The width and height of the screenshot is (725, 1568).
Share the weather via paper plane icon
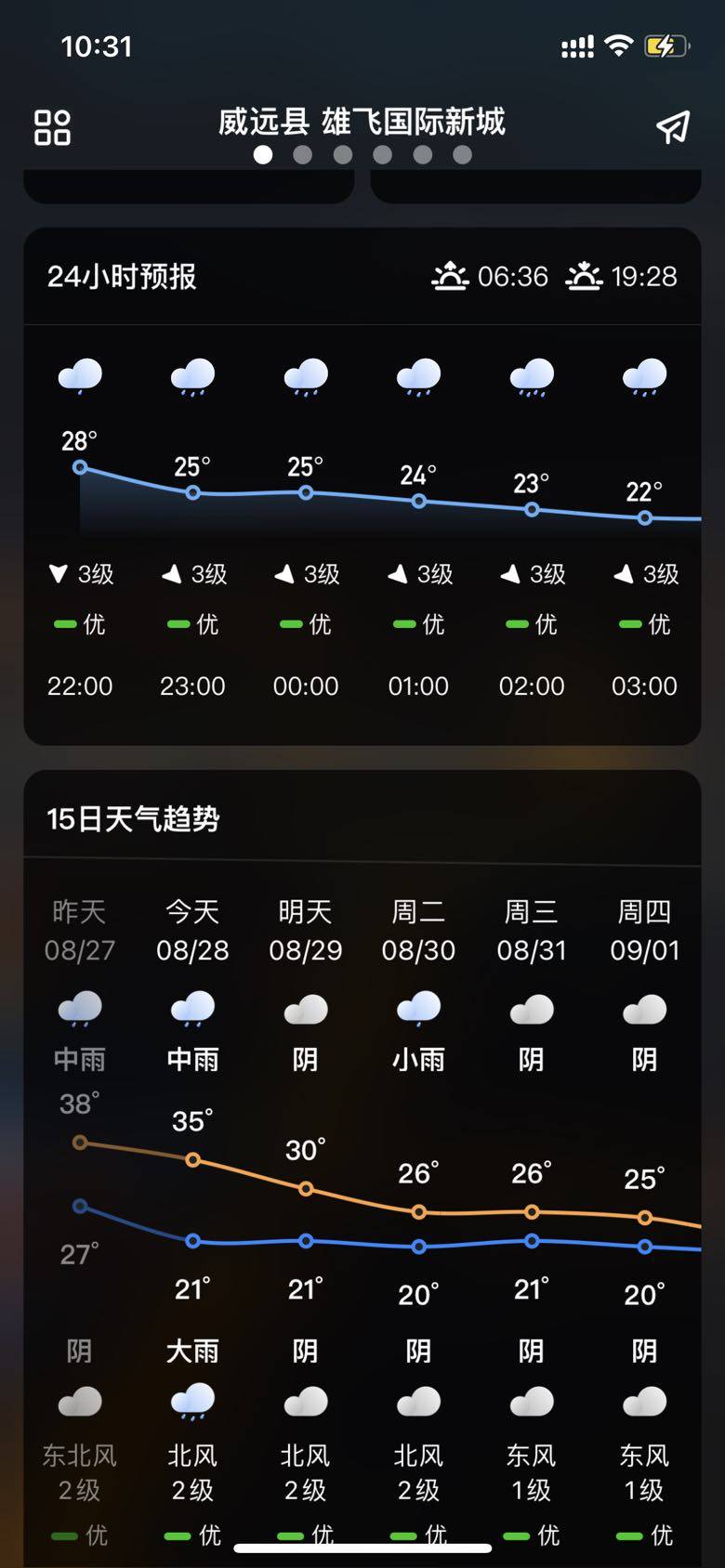pyautogui.click(x=673, y=127)
